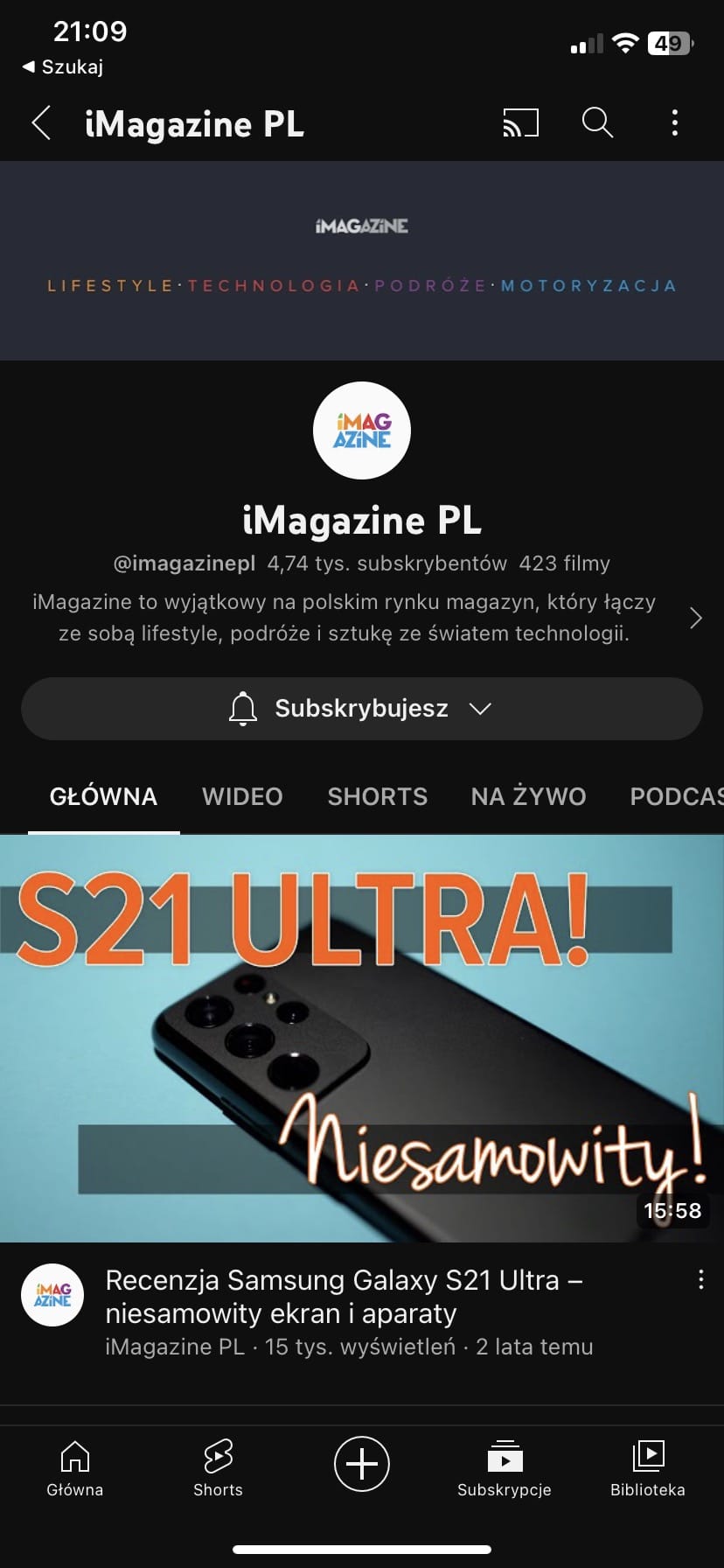Open the PODCASTY tab
724x1568 pixels.
point(677,796)
